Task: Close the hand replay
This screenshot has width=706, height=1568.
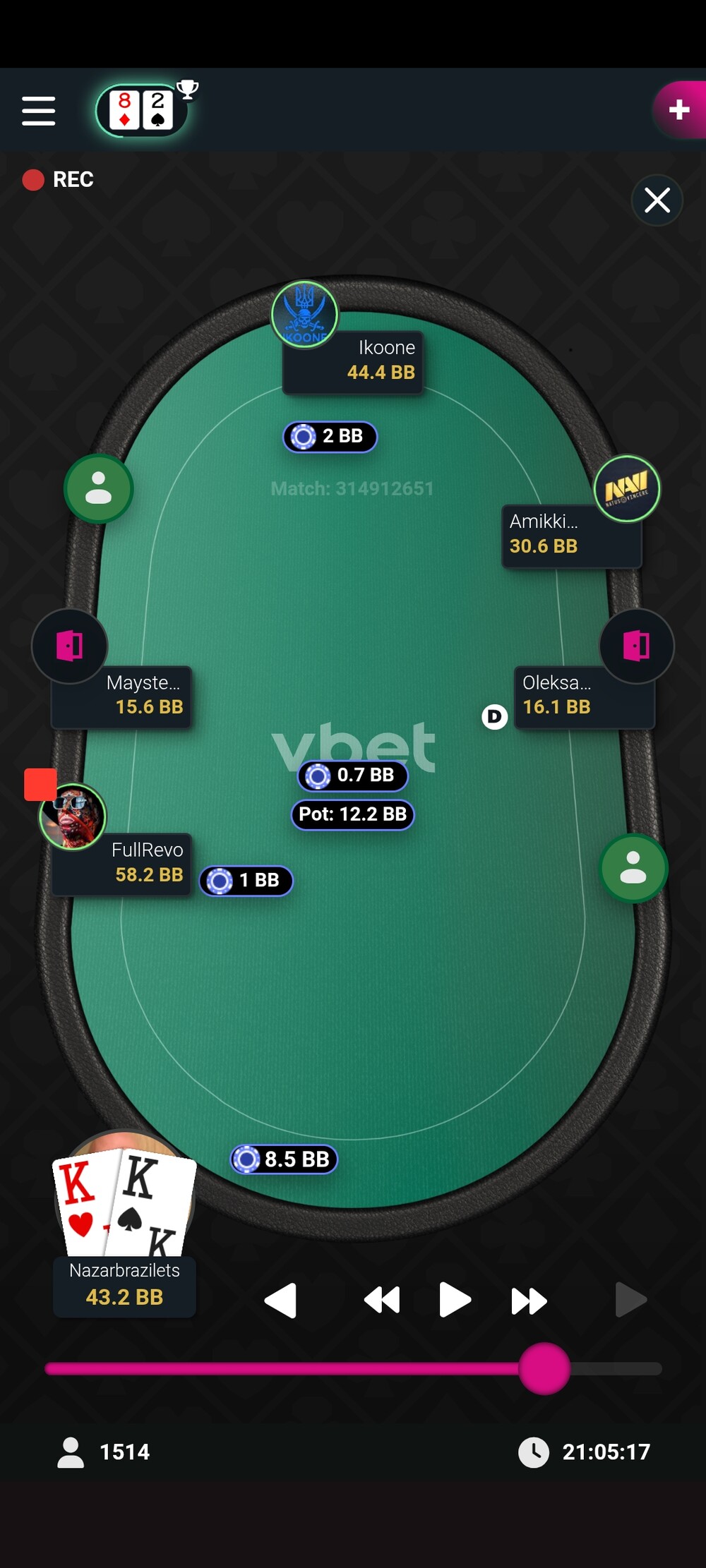Action: 657,200
